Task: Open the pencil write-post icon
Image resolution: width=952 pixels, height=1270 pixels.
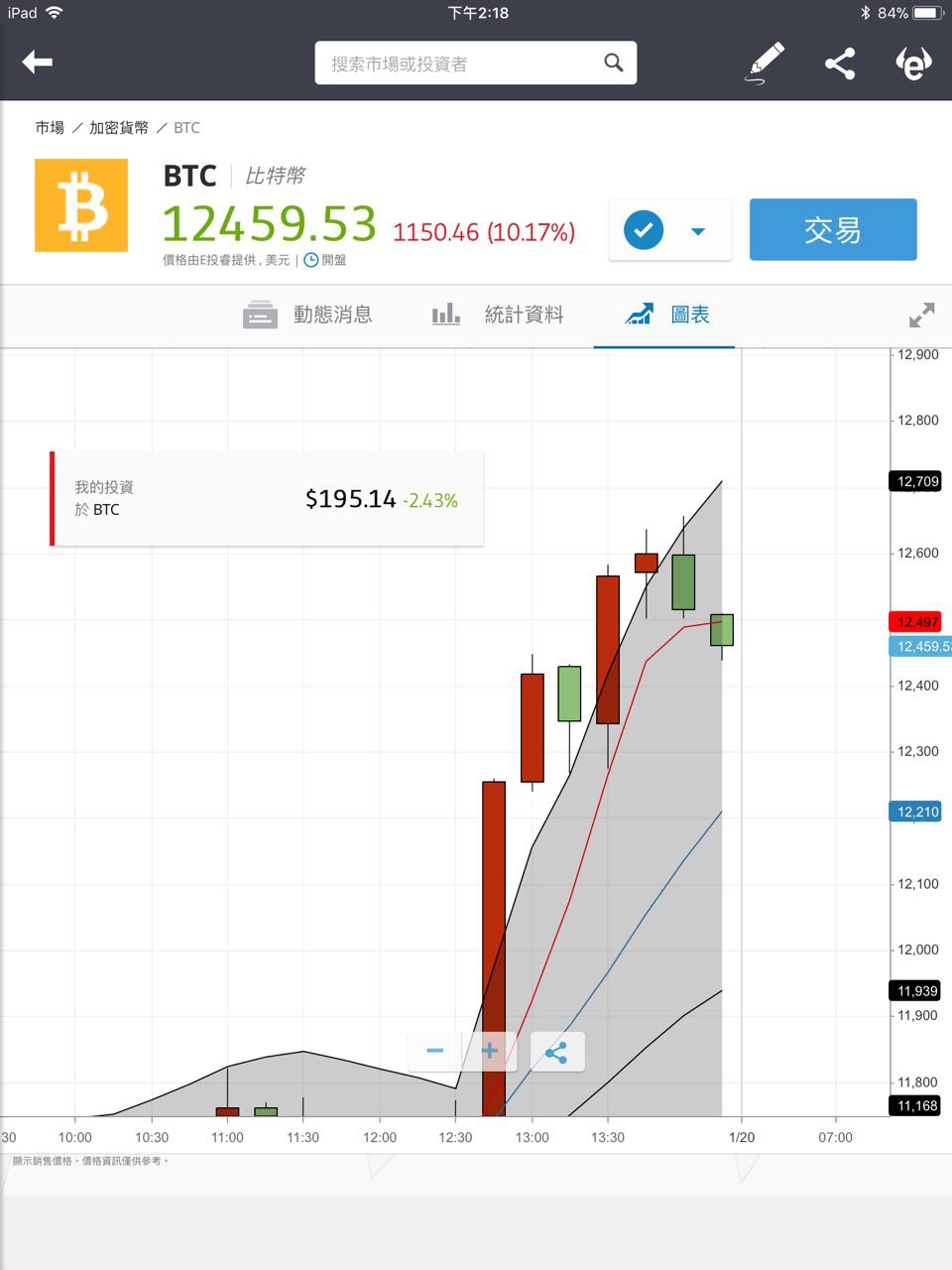Action: click(x=765, y=63)
